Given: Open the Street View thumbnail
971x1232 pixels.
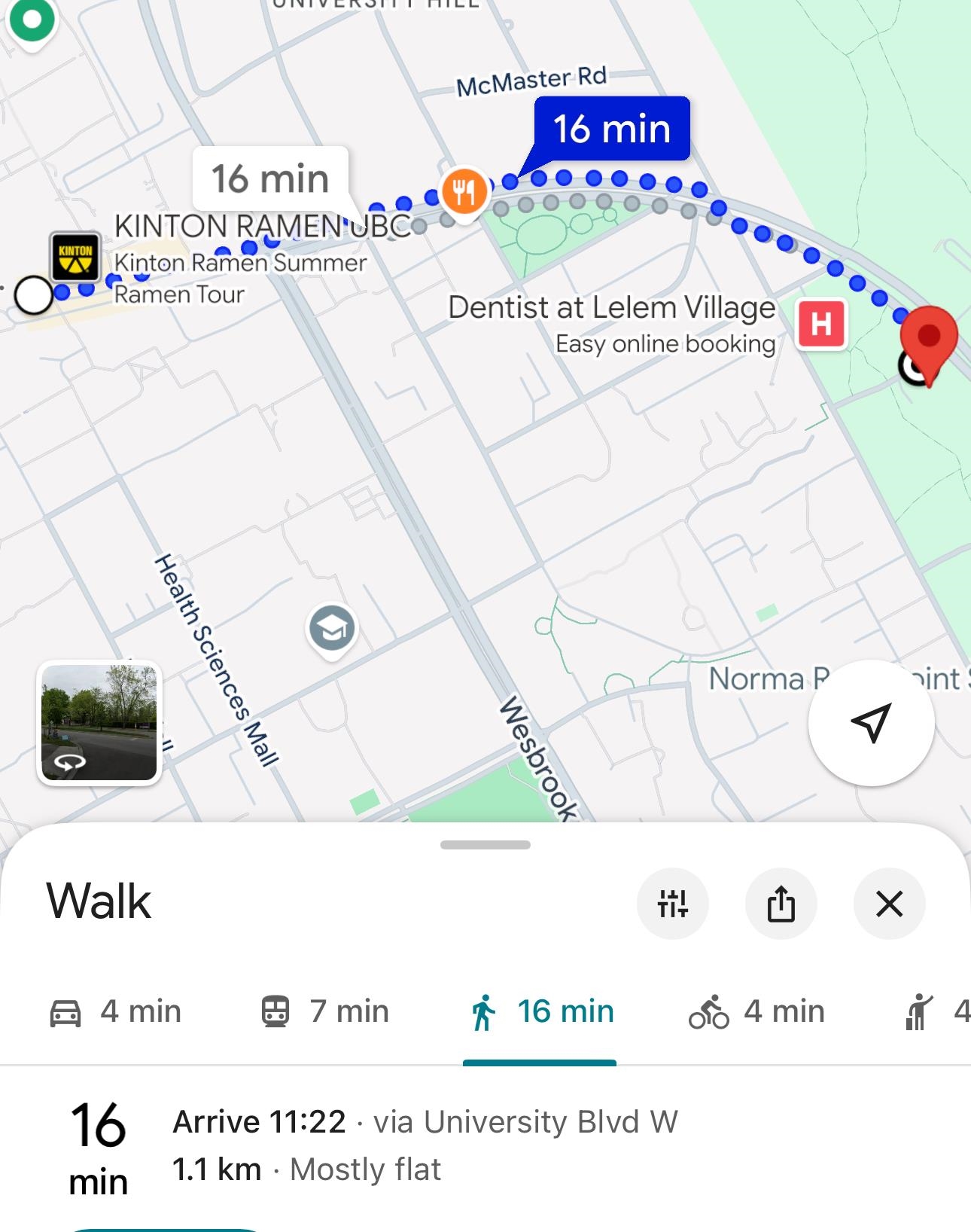Looking at the screenshot, I should point(99,723).
